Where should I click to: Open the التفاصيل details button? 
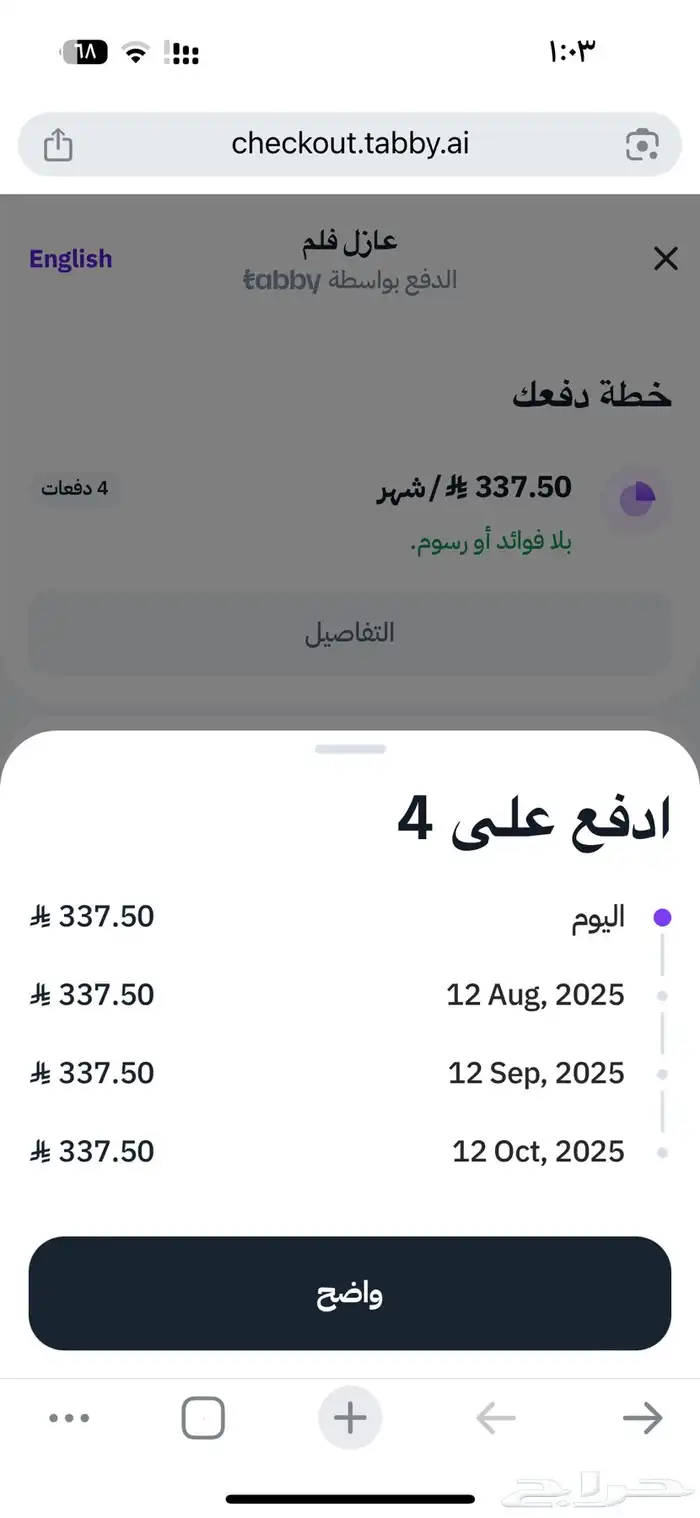click(x=349, y=633)
